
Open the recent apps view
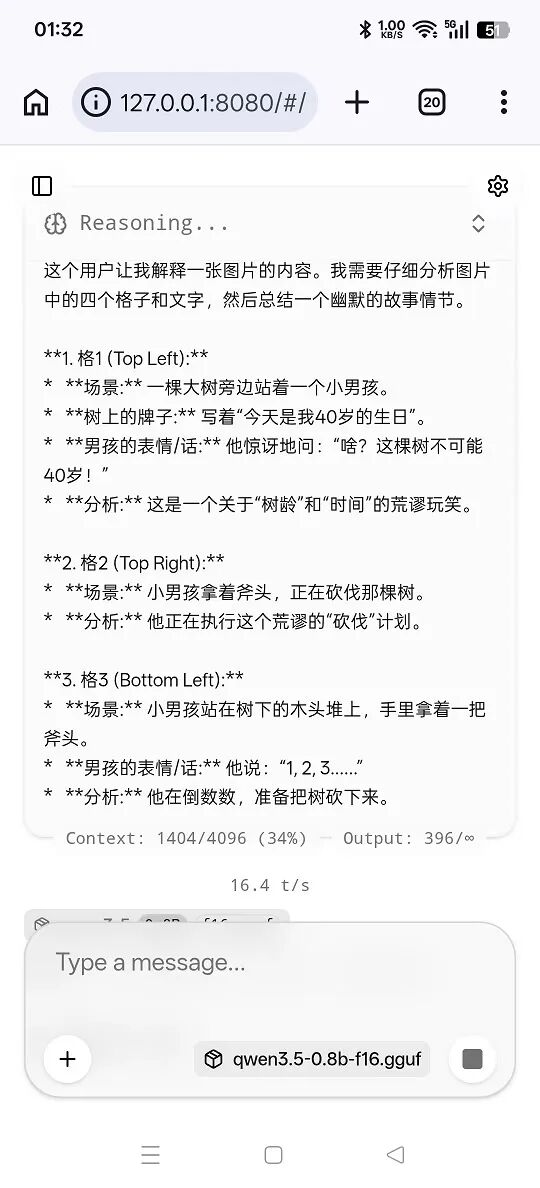[151, 1155]
